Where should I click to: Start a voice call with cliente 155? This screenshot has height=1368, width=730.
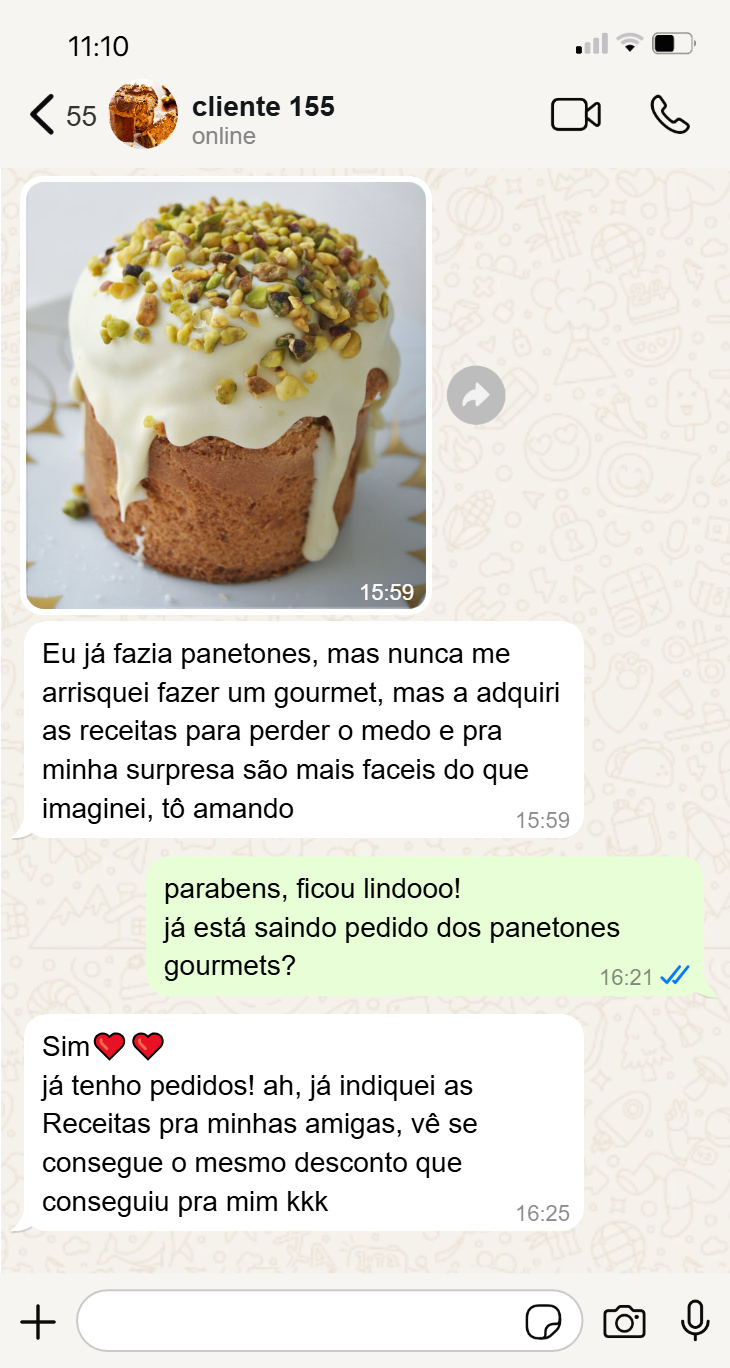click(669, 115)
